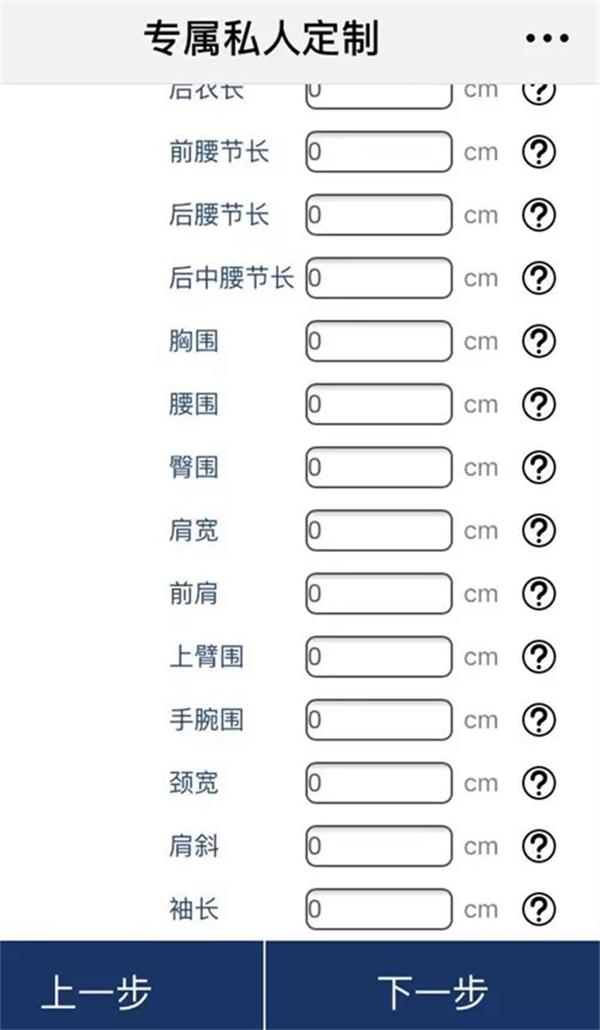Show help for 颈宽
The width and height of the screenshot is (600, 1030).
[539, 782]
